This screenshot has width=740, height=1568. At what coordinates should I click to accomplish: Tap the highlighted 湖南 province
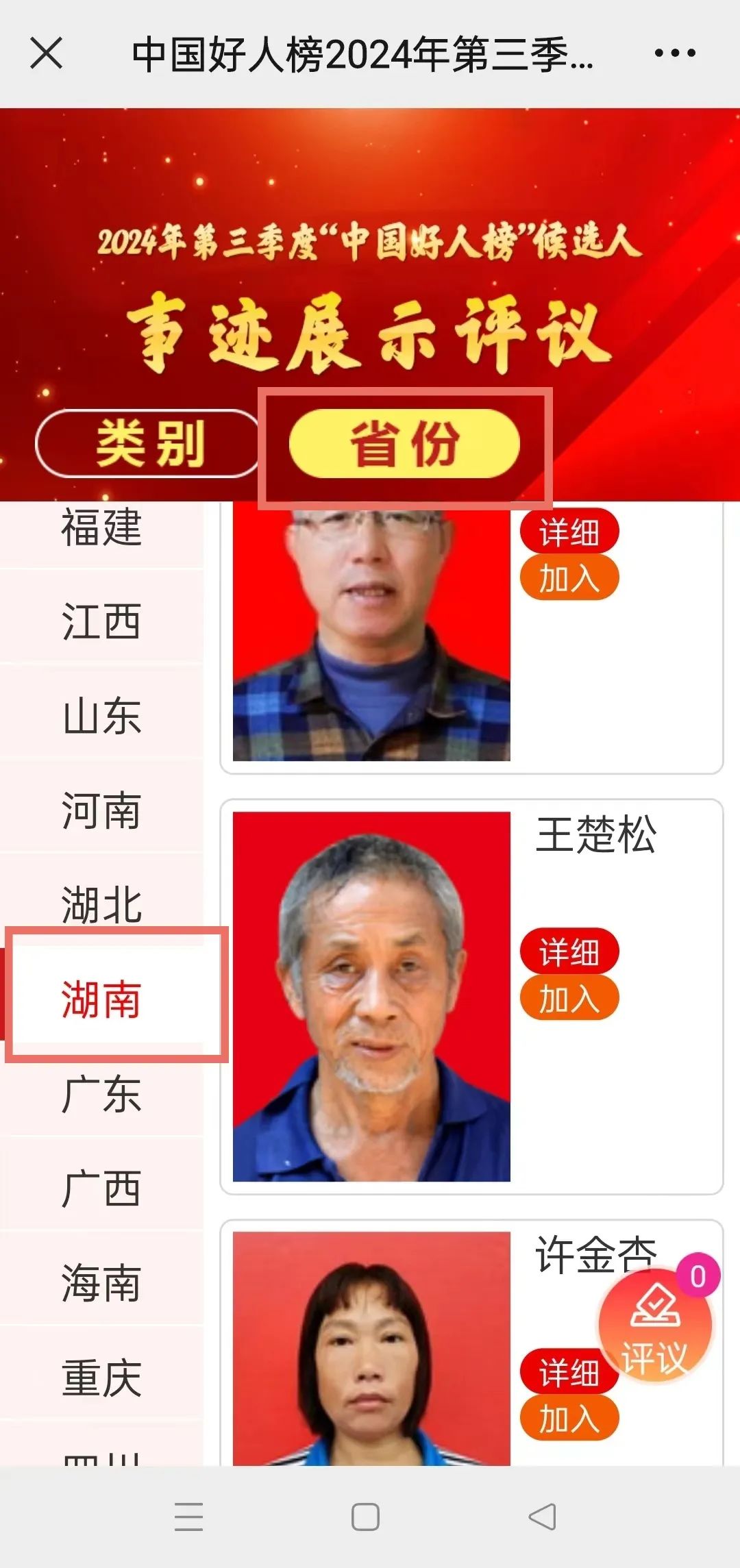(x=101, y=999)
